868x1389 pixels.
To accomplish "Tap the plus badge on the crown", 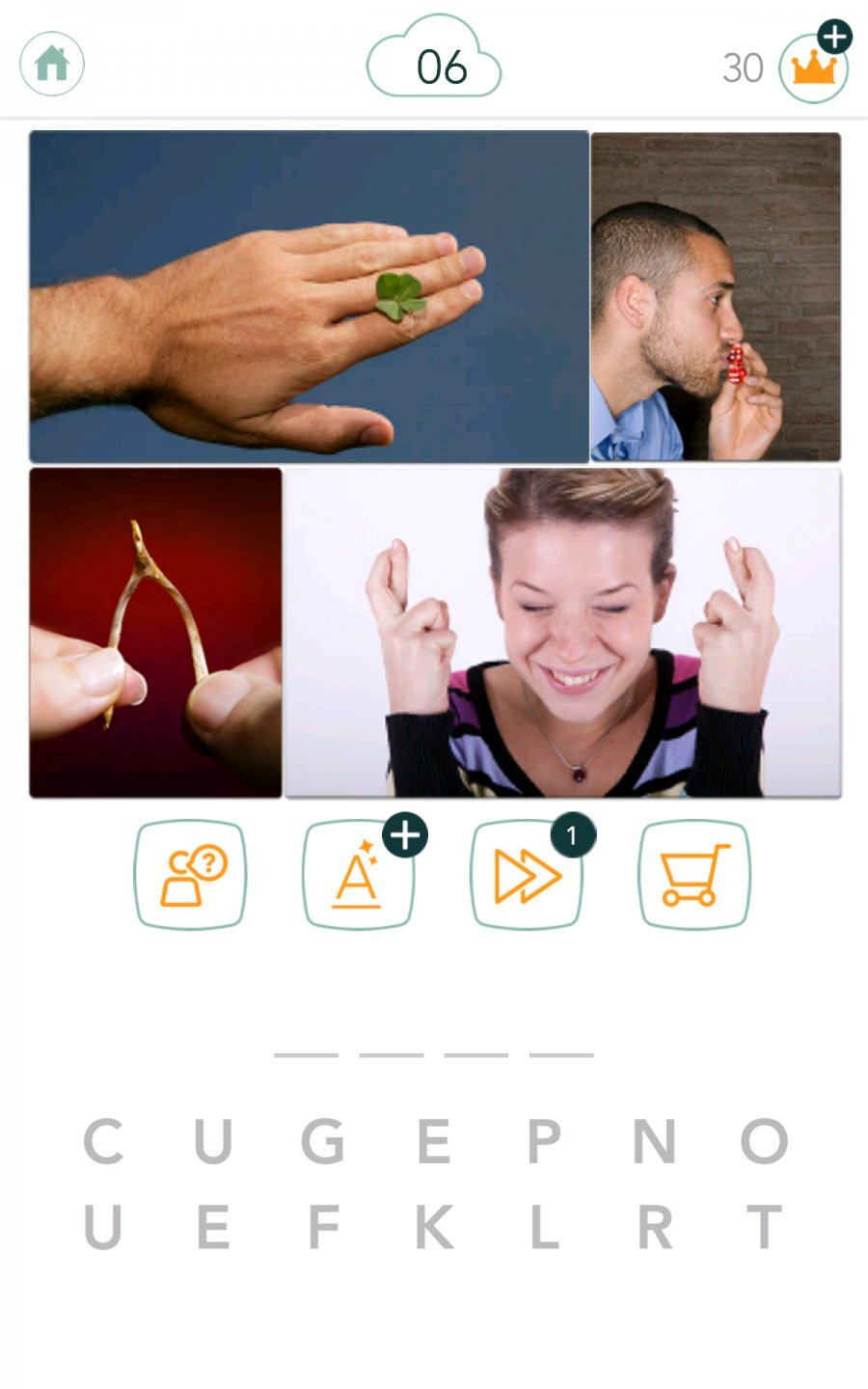I will click(837, 38).
